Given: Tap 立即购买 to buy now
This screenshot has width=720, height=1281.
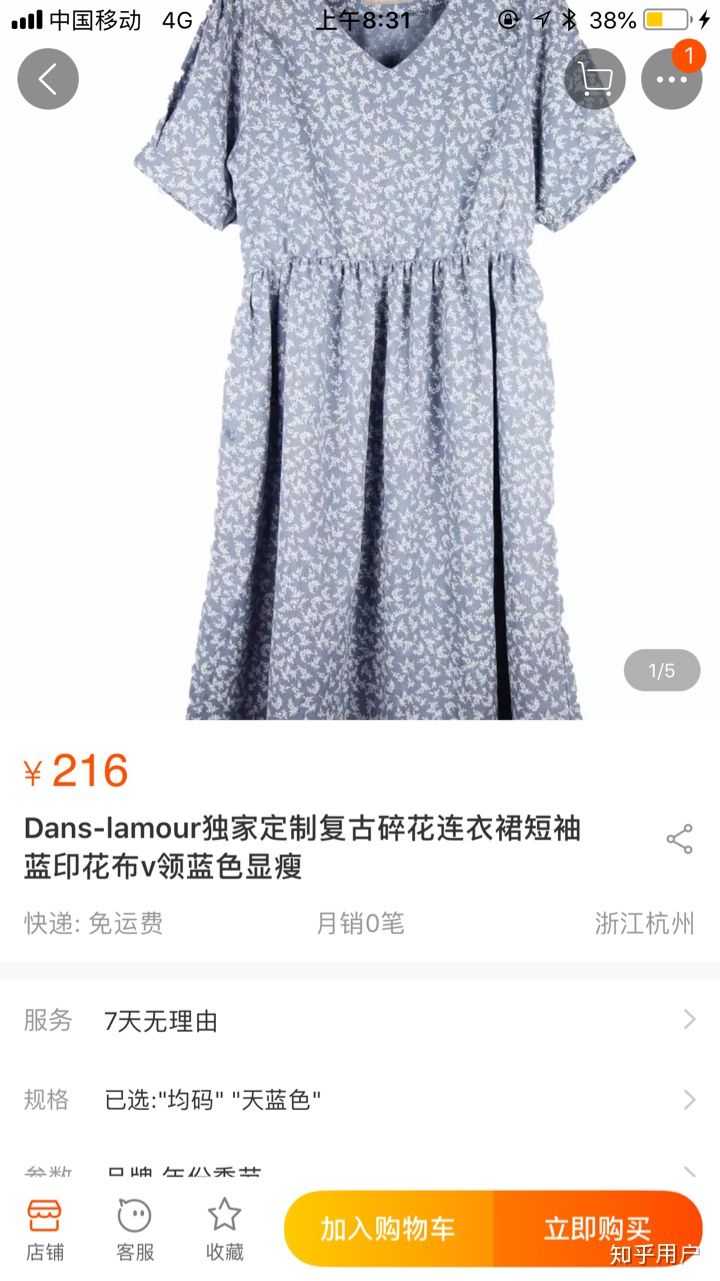Looking at the screenshot, I should point(597,1229).
